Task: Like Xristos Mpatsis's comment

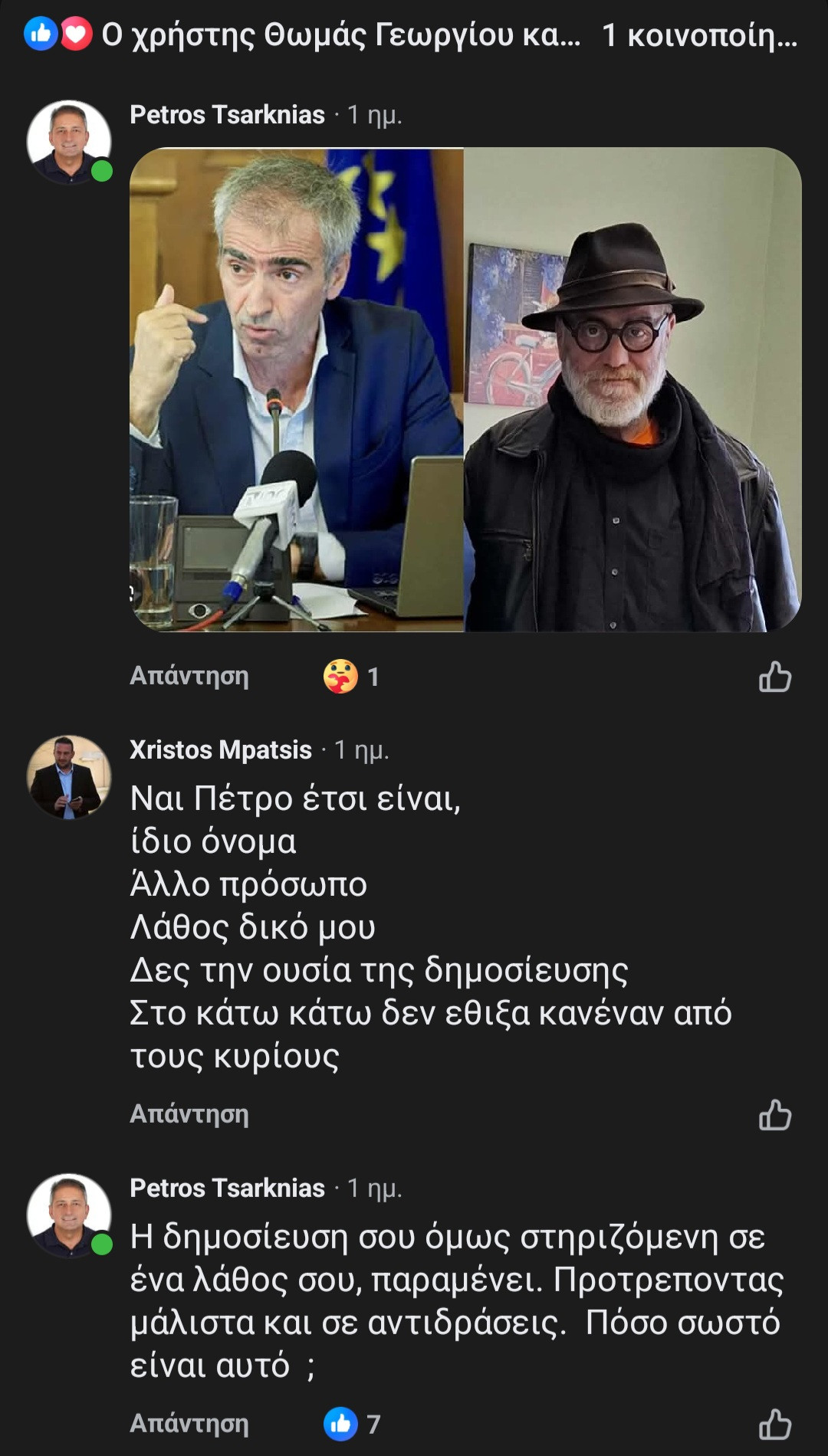Action: (774, 1115)
